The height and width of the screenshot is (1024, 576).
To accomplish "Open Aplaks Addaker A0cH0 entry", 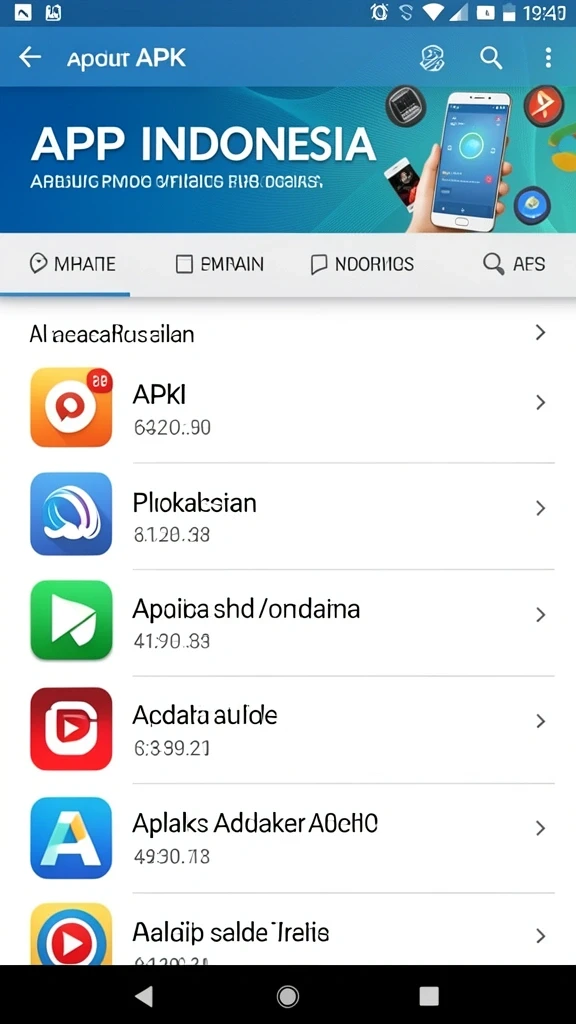I will click(x=288, y=837).
